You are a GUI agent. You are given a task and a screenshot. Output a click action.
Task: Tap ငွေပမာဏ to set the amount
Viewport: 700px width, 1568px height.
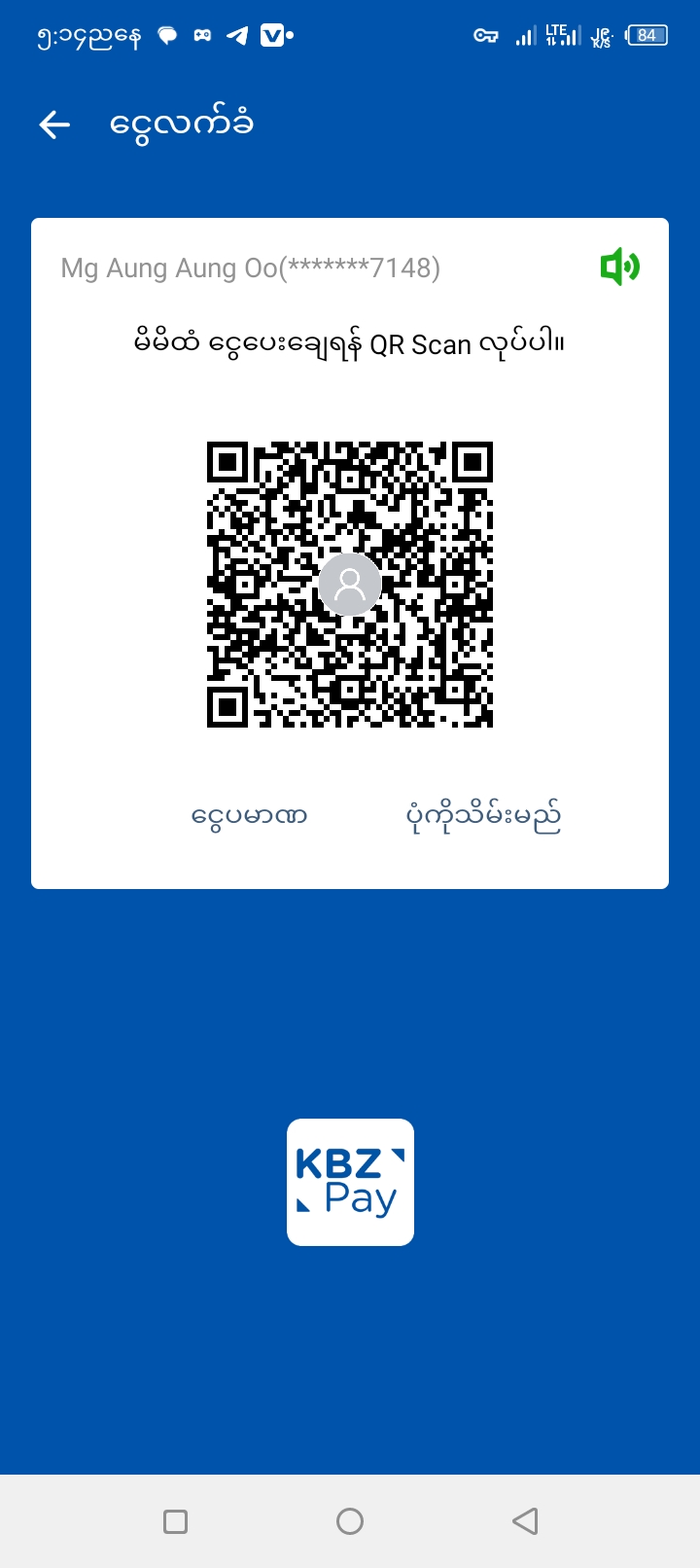tap(250, 815)
